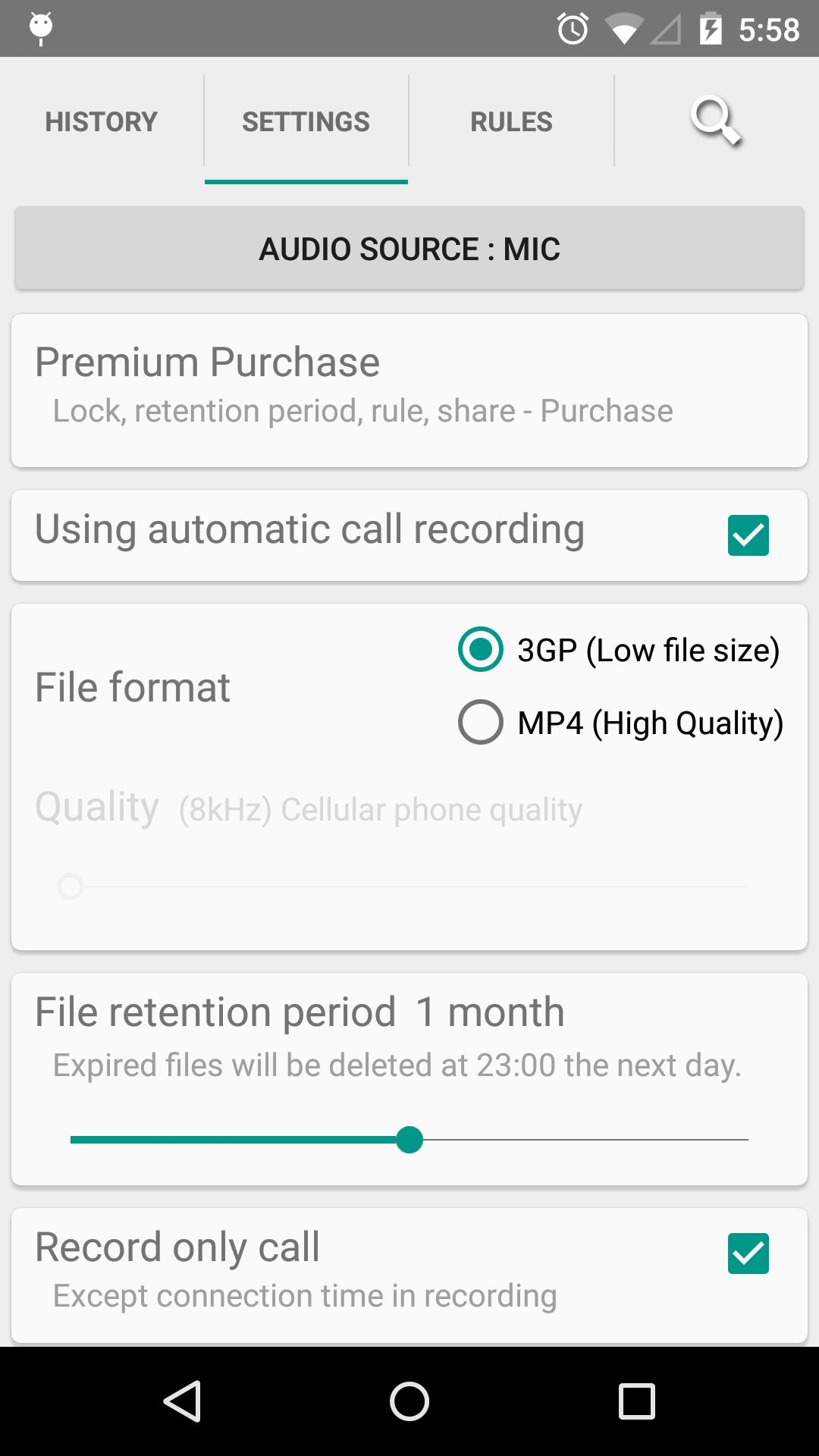Select the SETTINGS tab
The width and height of the screenshot is (819, 1456).
click(305, 121)
